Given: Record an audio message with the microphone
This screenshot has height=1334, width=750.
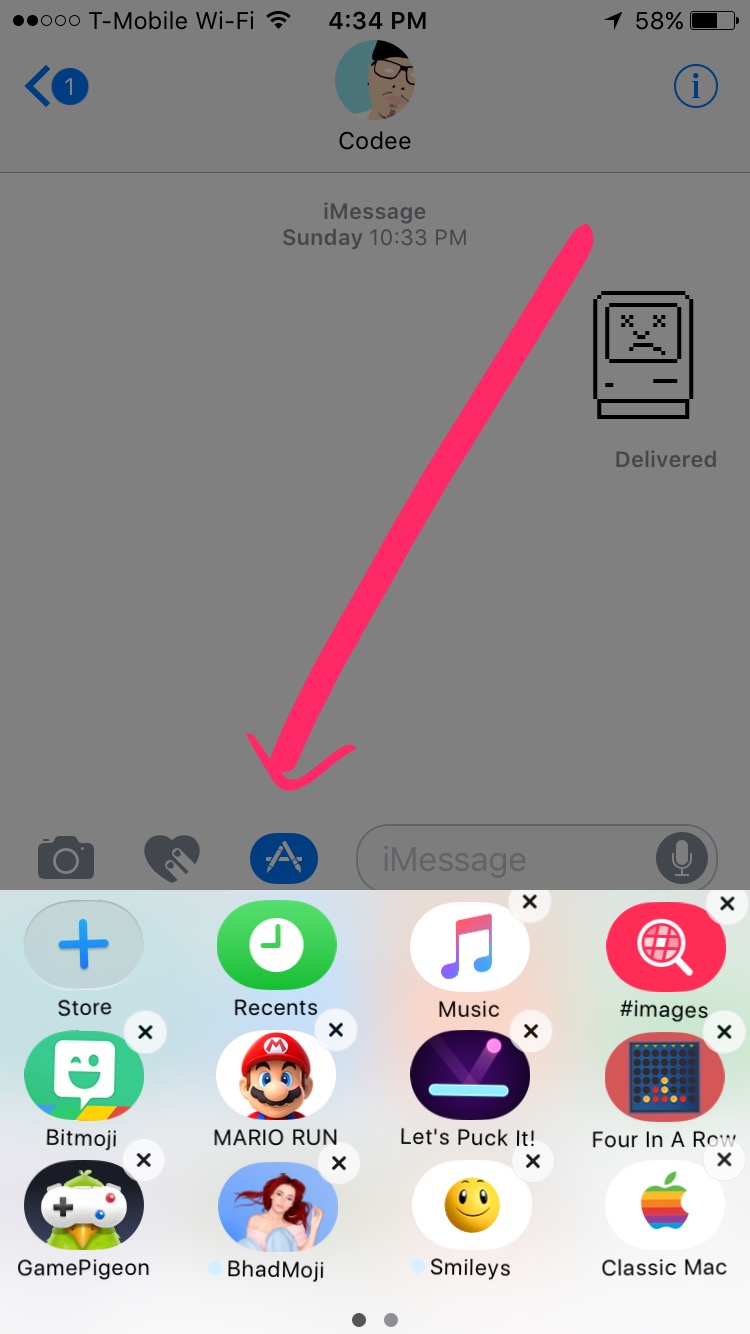Looking at the screenshot, I should tap(681, 858).
